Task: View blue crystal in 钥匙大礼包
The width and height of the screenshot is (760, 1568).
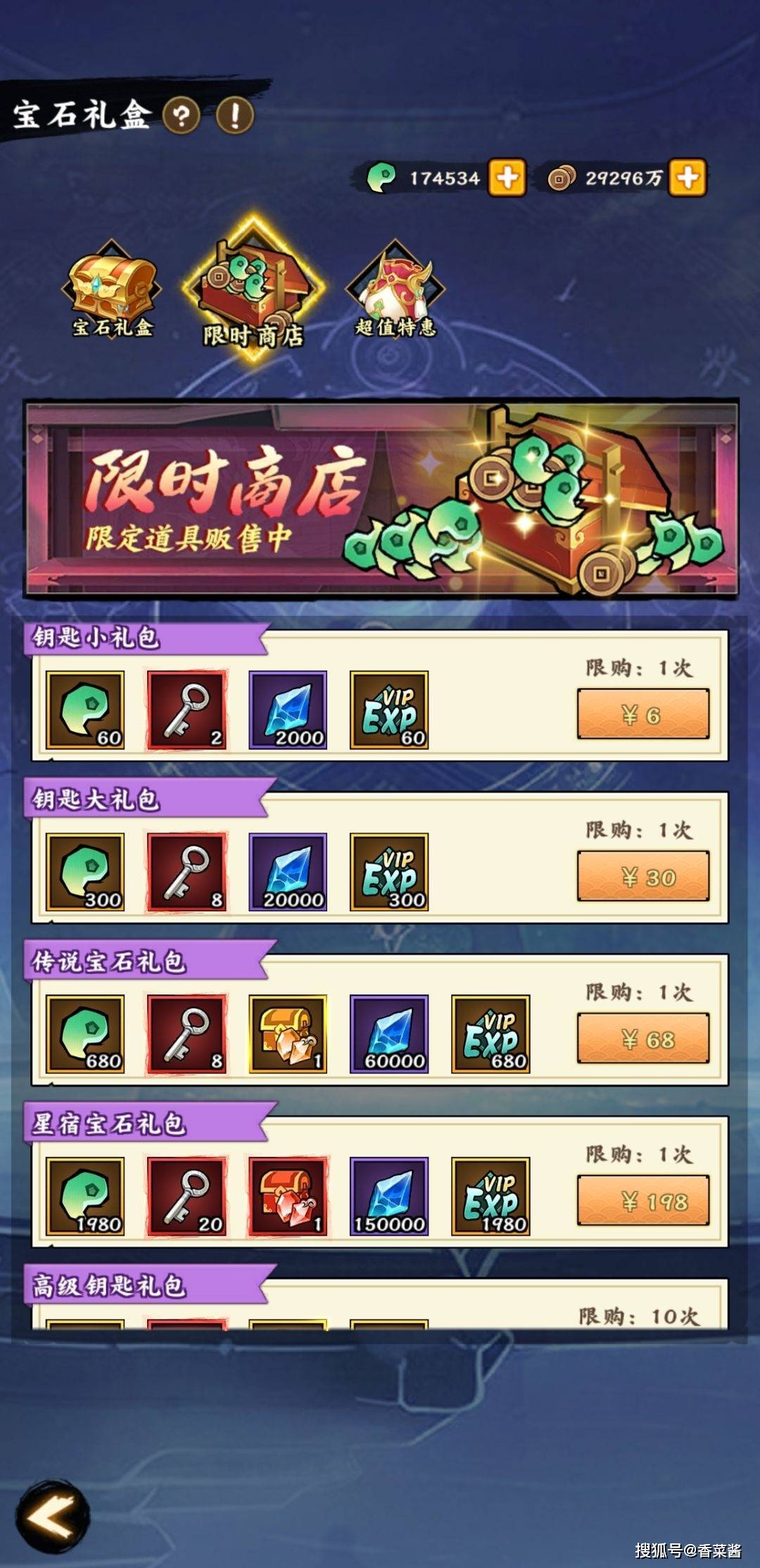Action: (288, 871)
